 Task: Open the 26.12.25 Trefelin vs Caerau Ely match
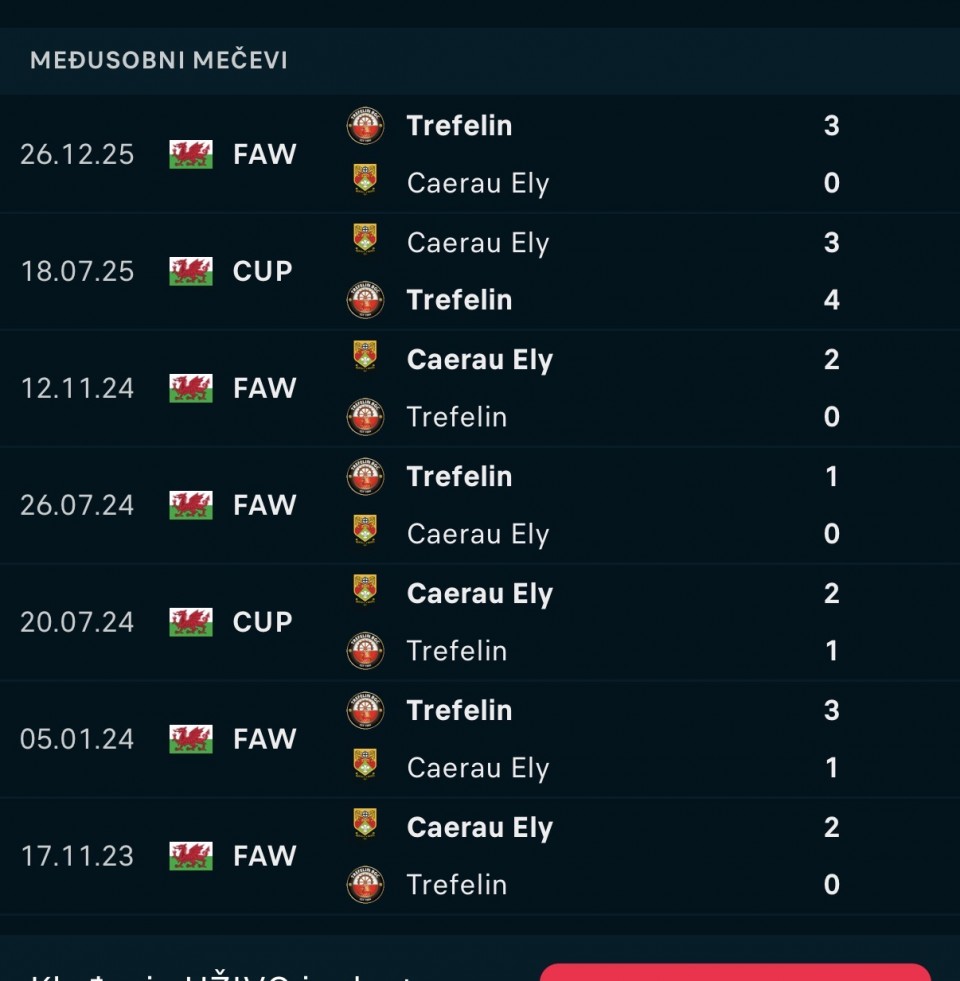480,154
